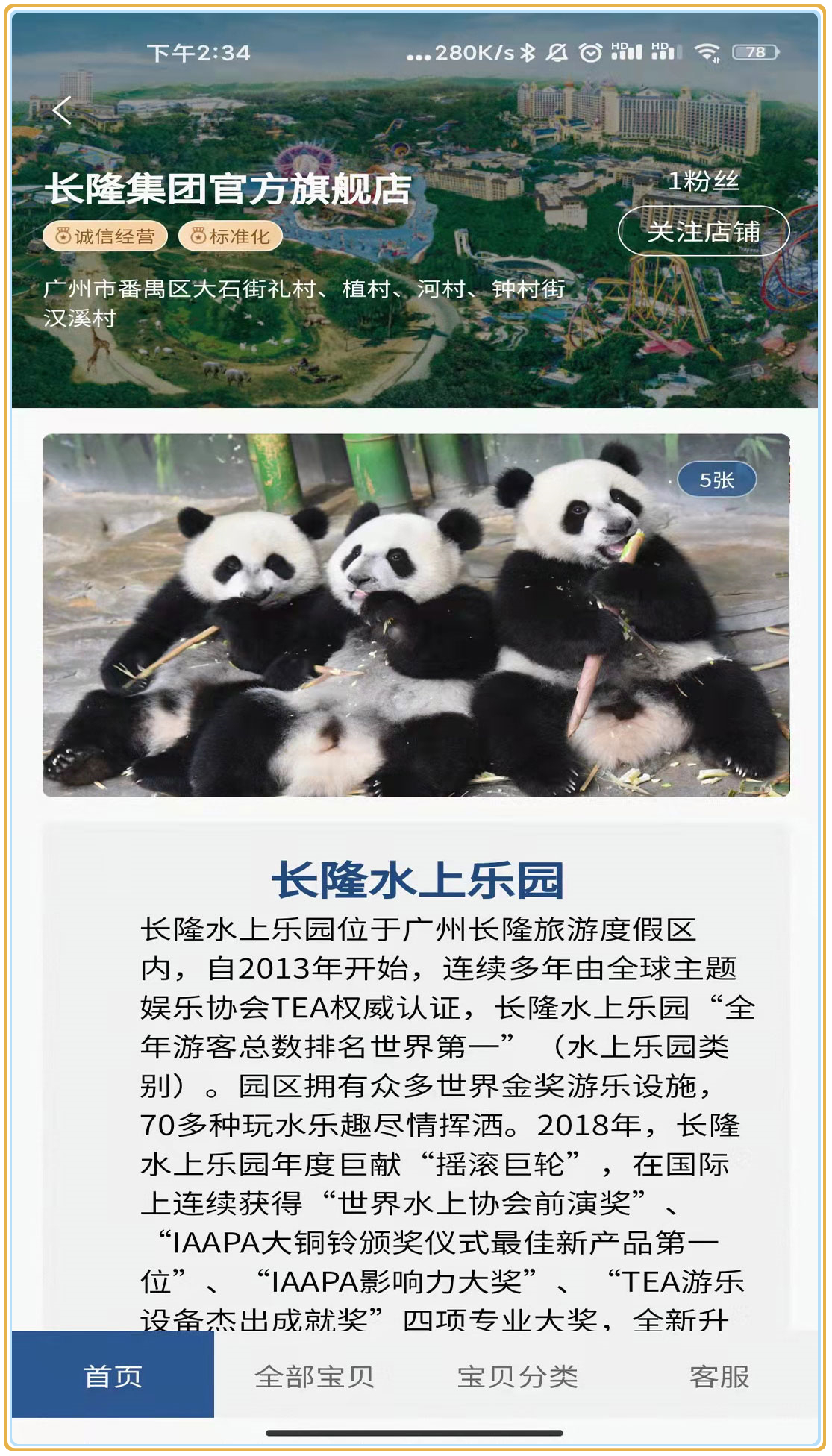Open the panda photo gallery

[416, 615]
